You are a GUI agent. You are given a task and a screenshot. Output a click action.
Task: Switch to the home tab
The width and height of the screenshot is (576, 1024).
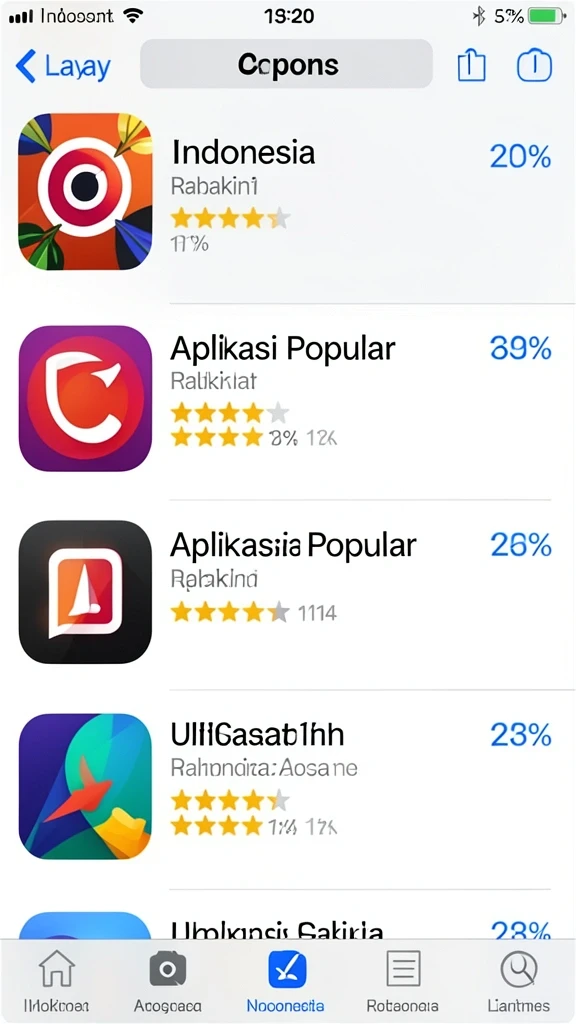pos(56,980)
